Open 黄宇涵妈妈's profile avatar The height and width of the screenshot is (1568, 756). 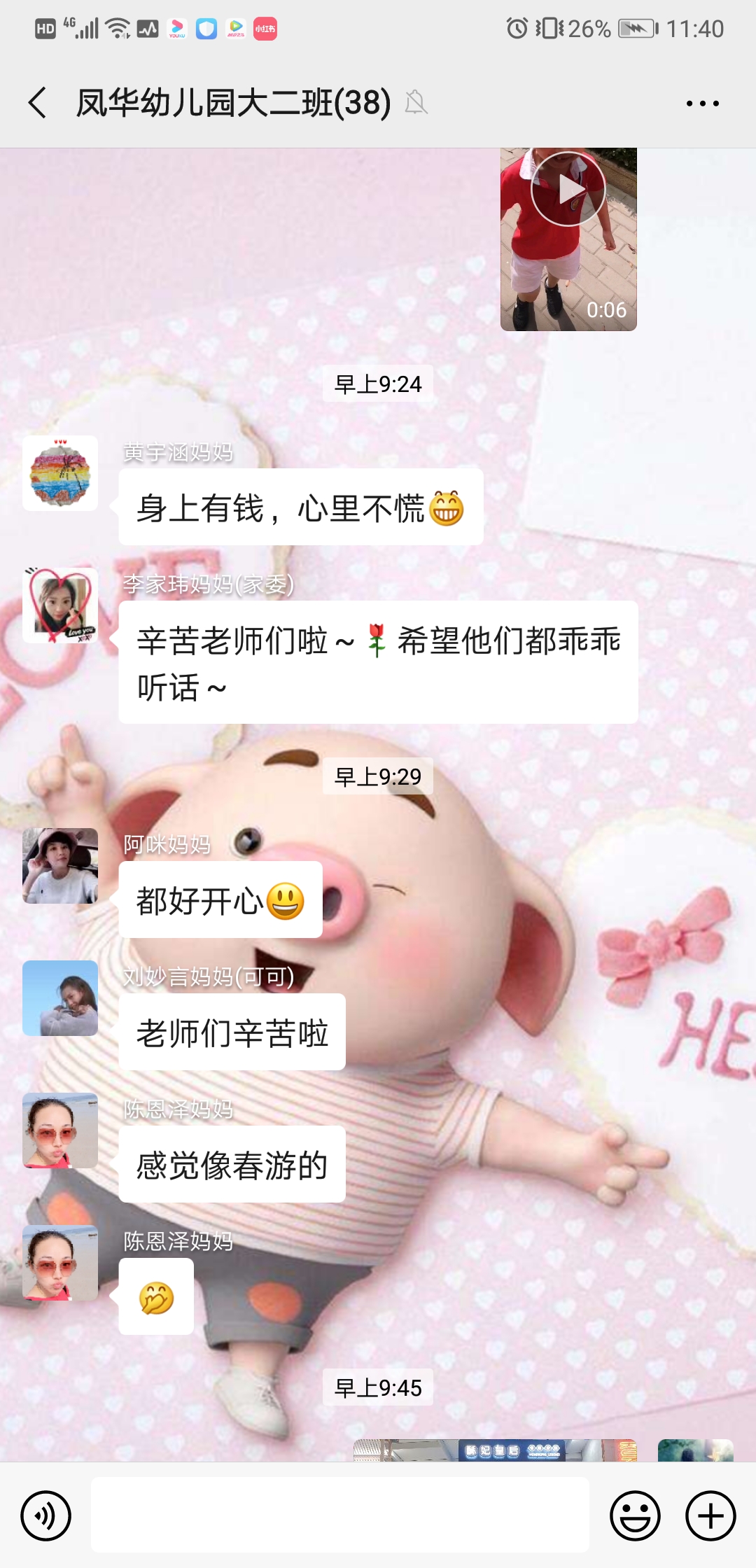[x=60, y=473]
